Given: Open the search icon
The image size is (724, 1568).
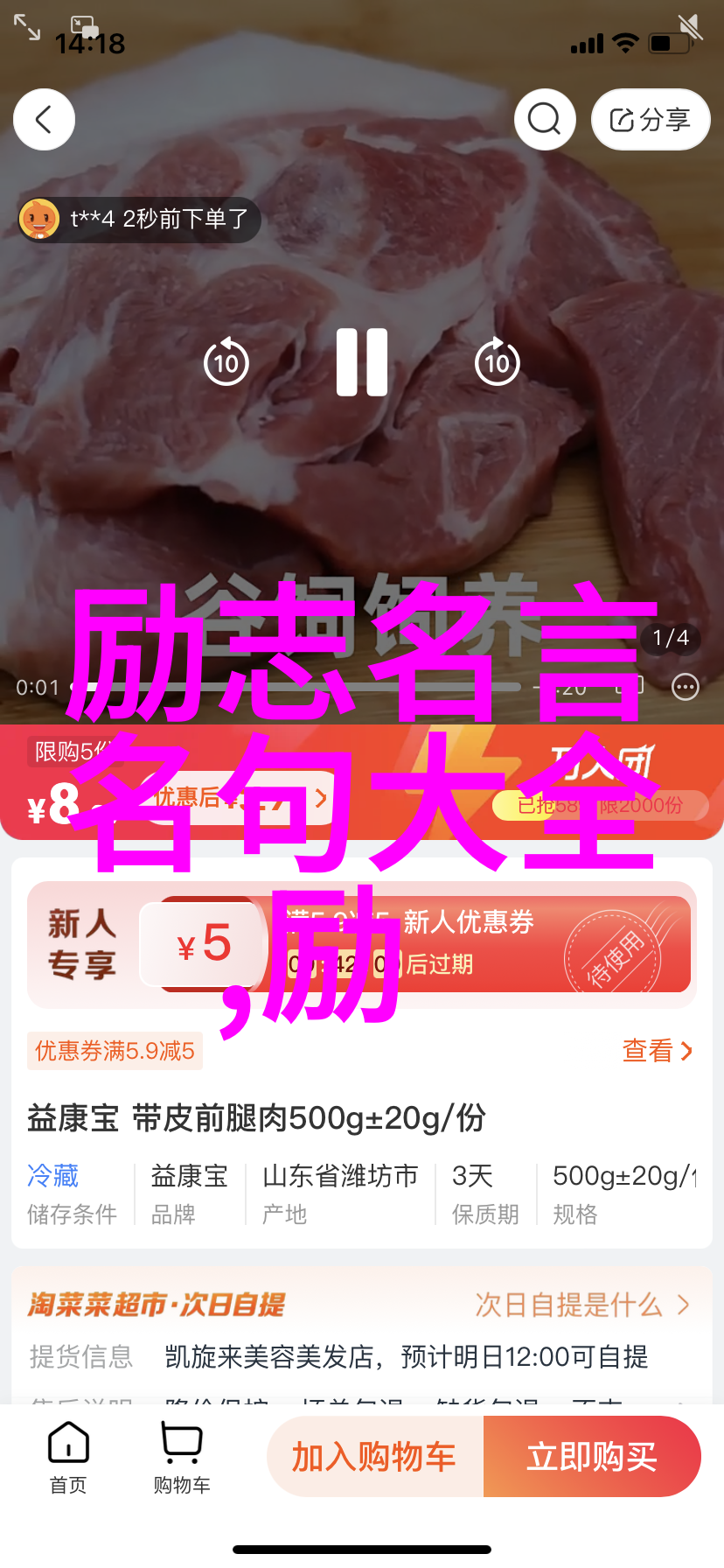Looking at the screenshot, I should click(544, 119).
